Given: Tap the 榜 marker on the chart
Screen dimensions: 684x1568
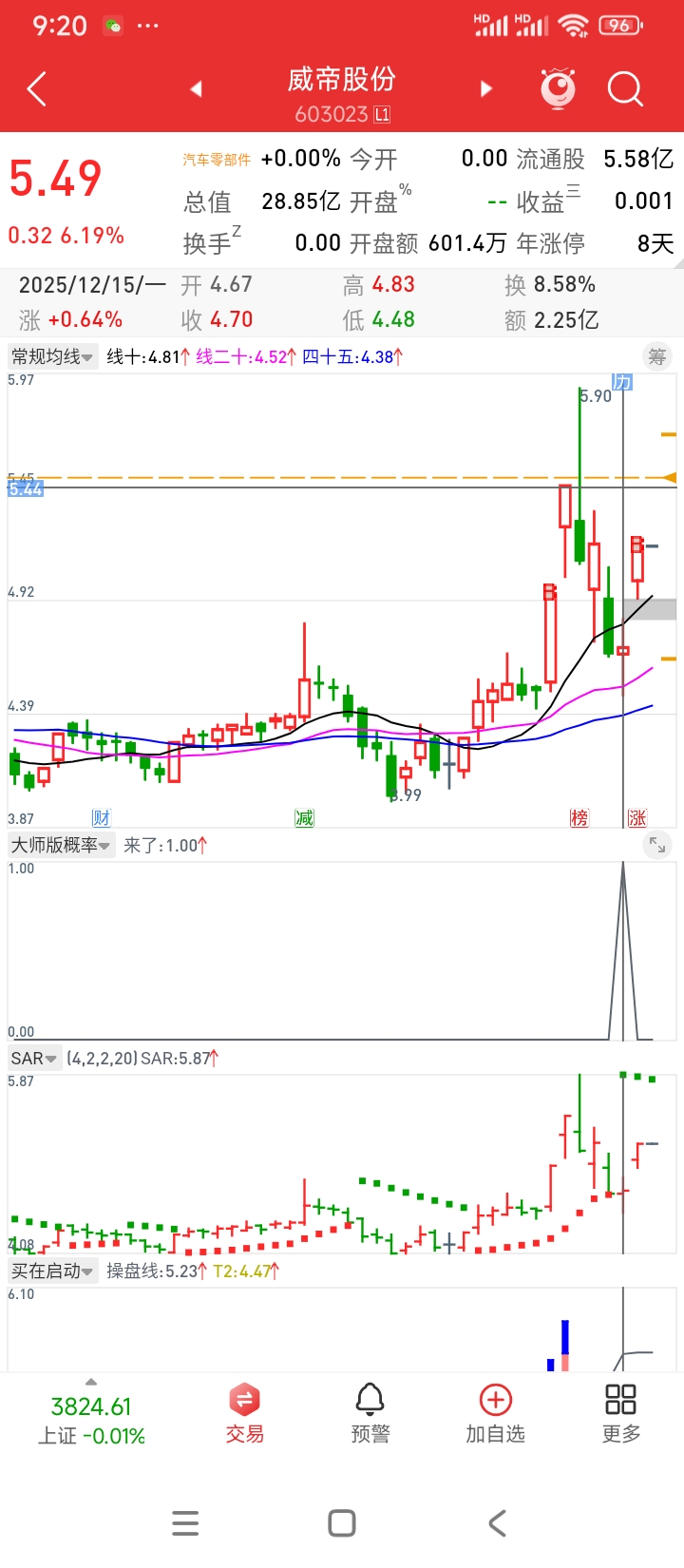Looking at the screenshot, I should pos(579,818).
